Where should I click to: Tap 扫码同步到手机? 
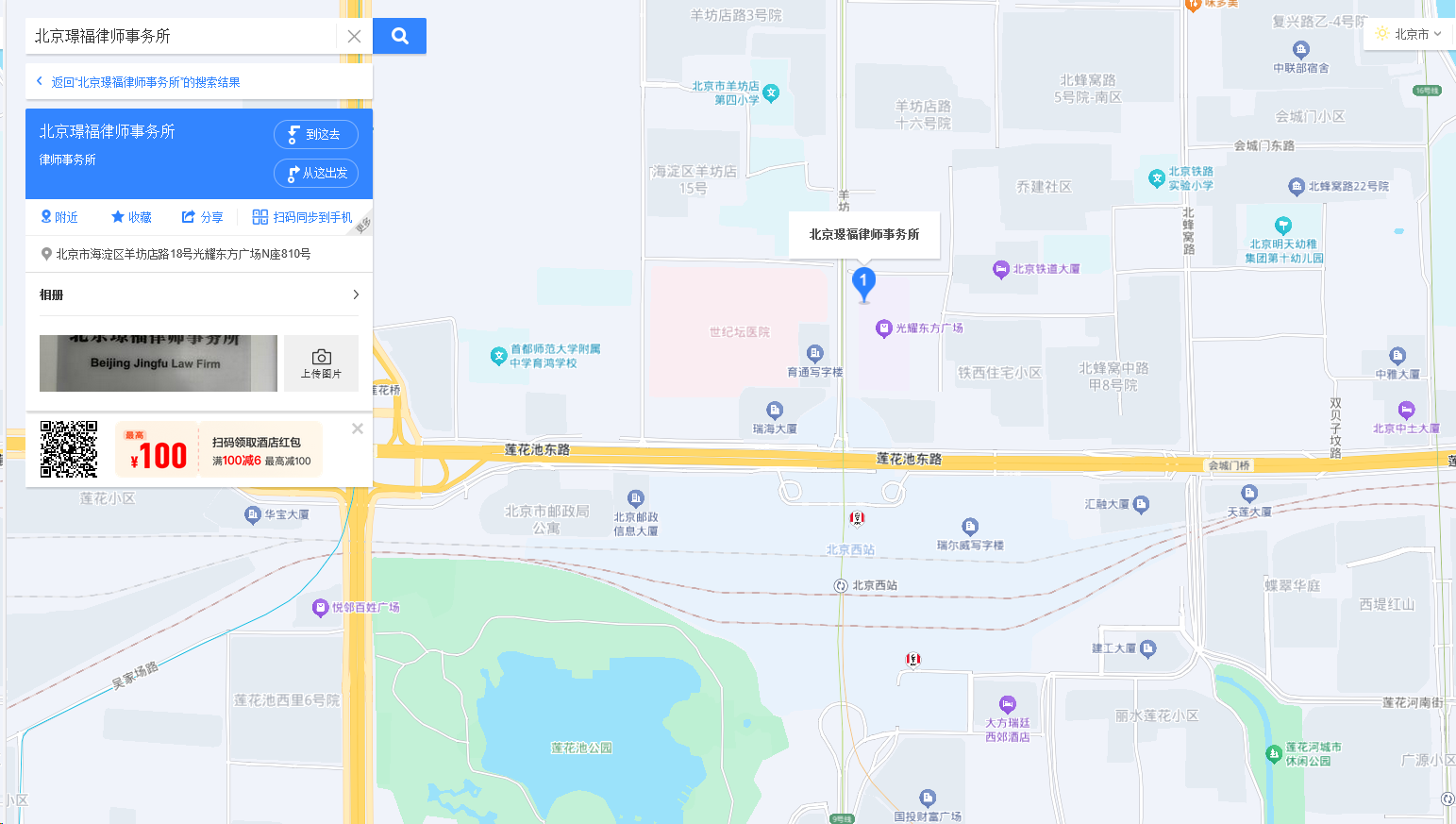(303, 217)
